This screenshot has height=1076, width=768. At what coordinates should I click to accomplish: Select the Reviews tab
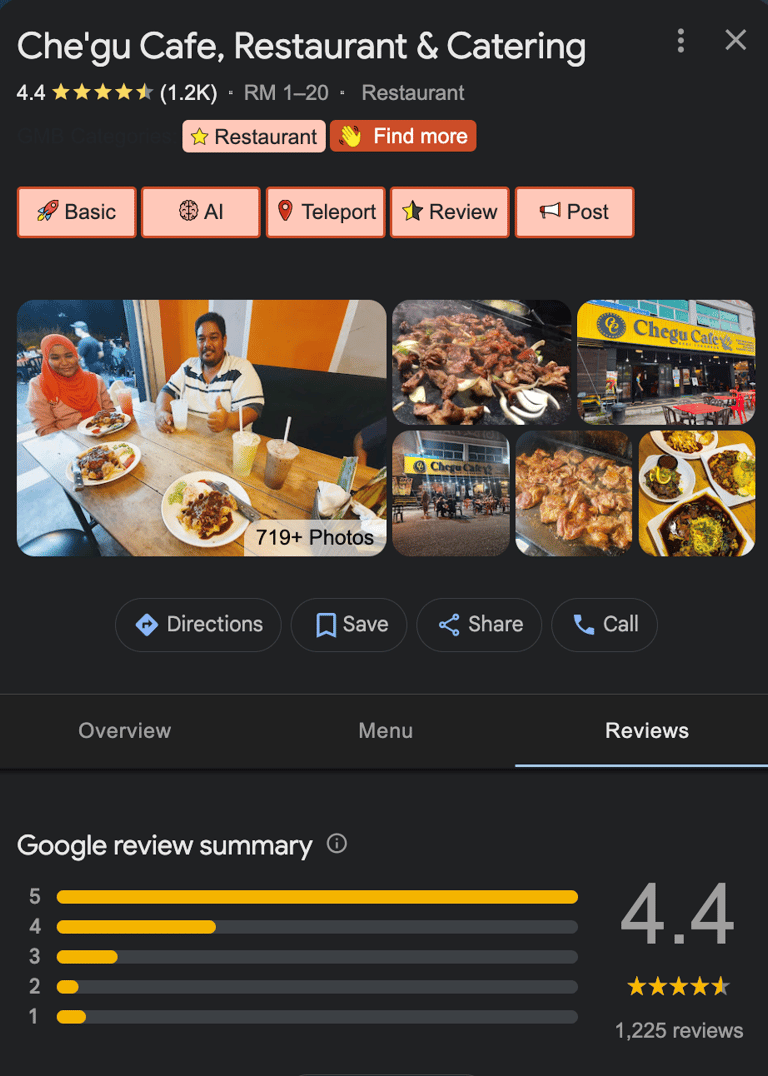click(x=646, y=731)
